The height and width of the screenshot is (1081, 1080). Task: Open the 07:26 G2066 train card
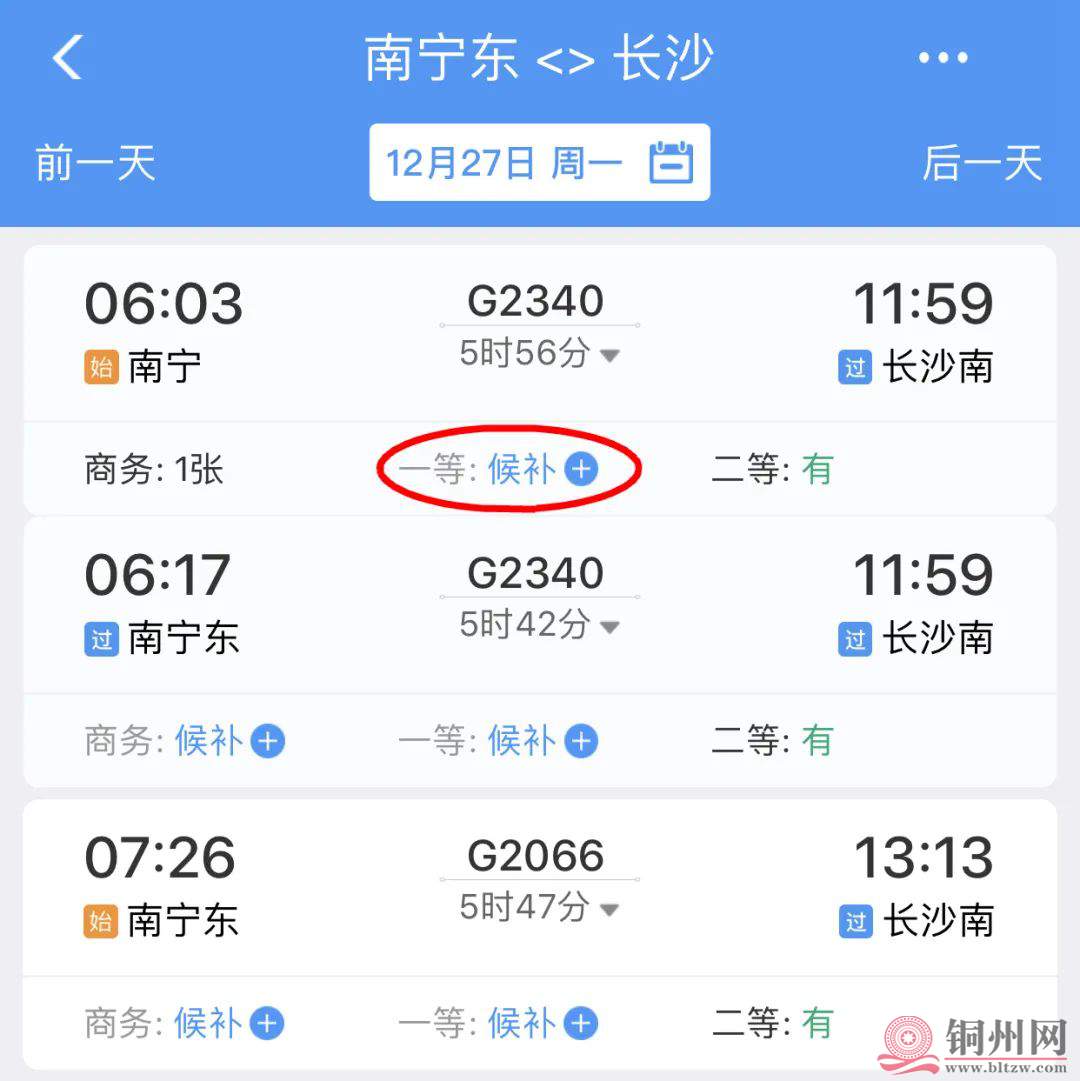click(x=539, y=887)
